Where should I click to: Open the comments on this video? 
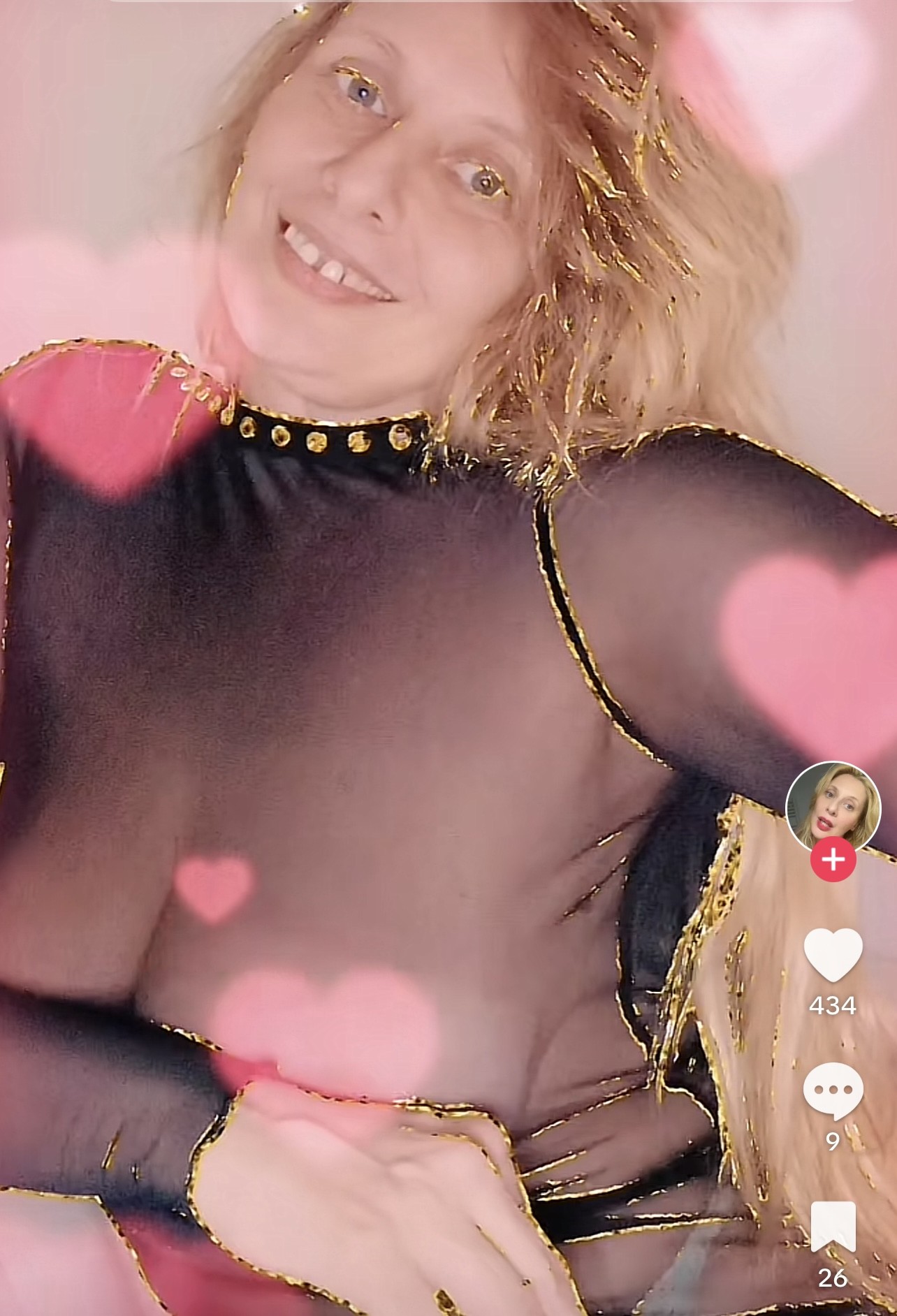coord(833,1090)
